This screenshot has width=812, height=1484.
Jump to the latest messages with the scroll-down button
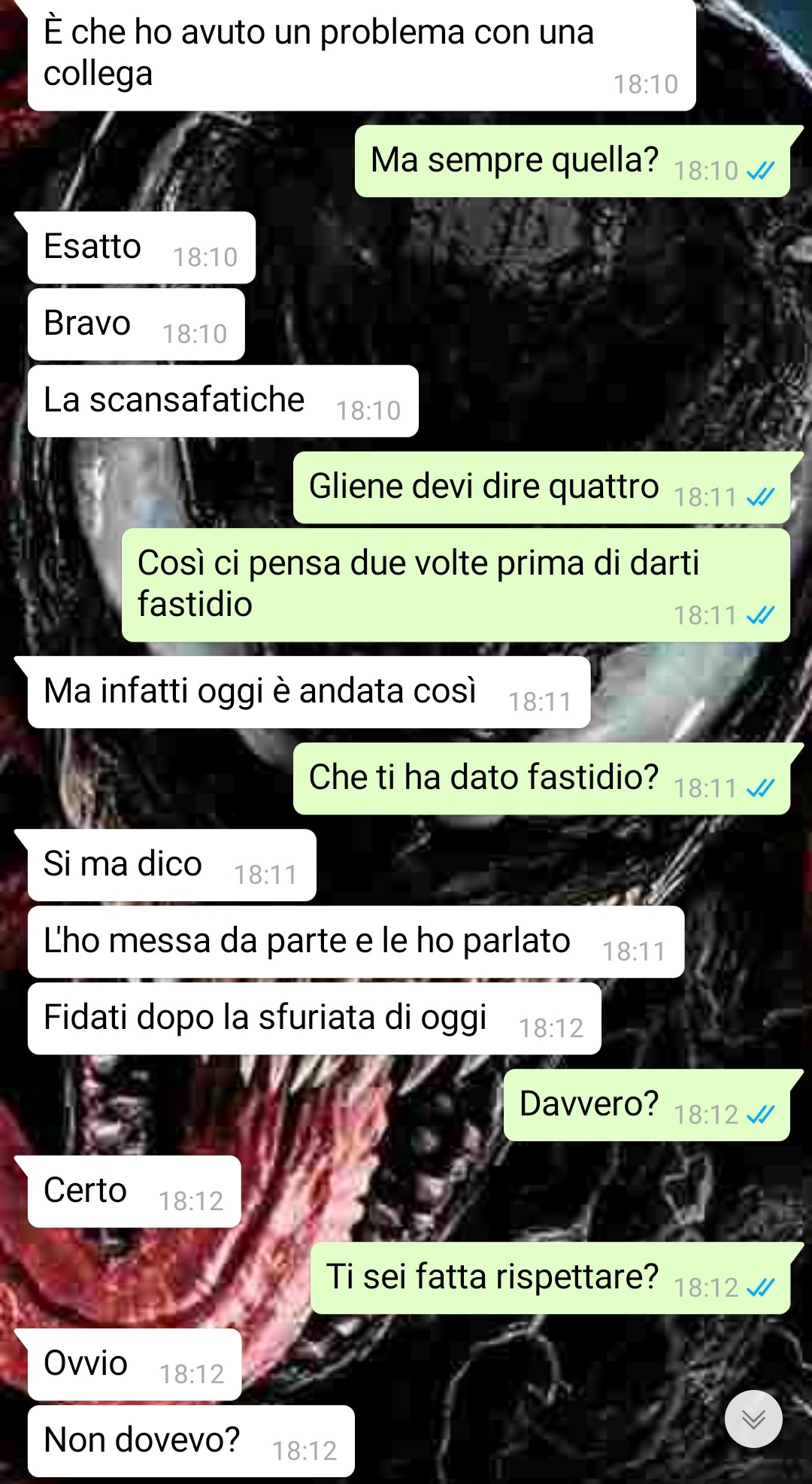click(753, 1419)
